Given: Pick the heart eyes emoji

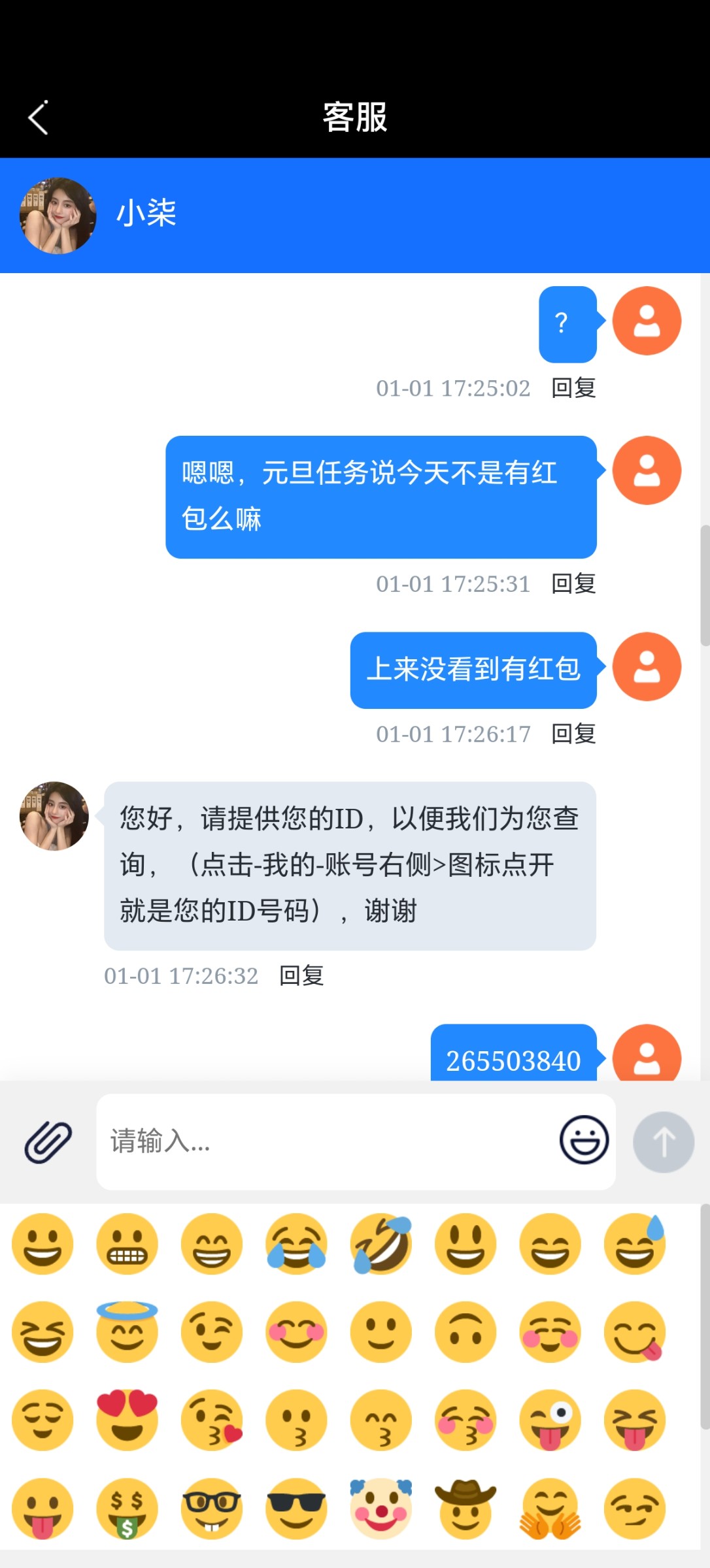Looking at the screenshot, I should point(127,1420).
